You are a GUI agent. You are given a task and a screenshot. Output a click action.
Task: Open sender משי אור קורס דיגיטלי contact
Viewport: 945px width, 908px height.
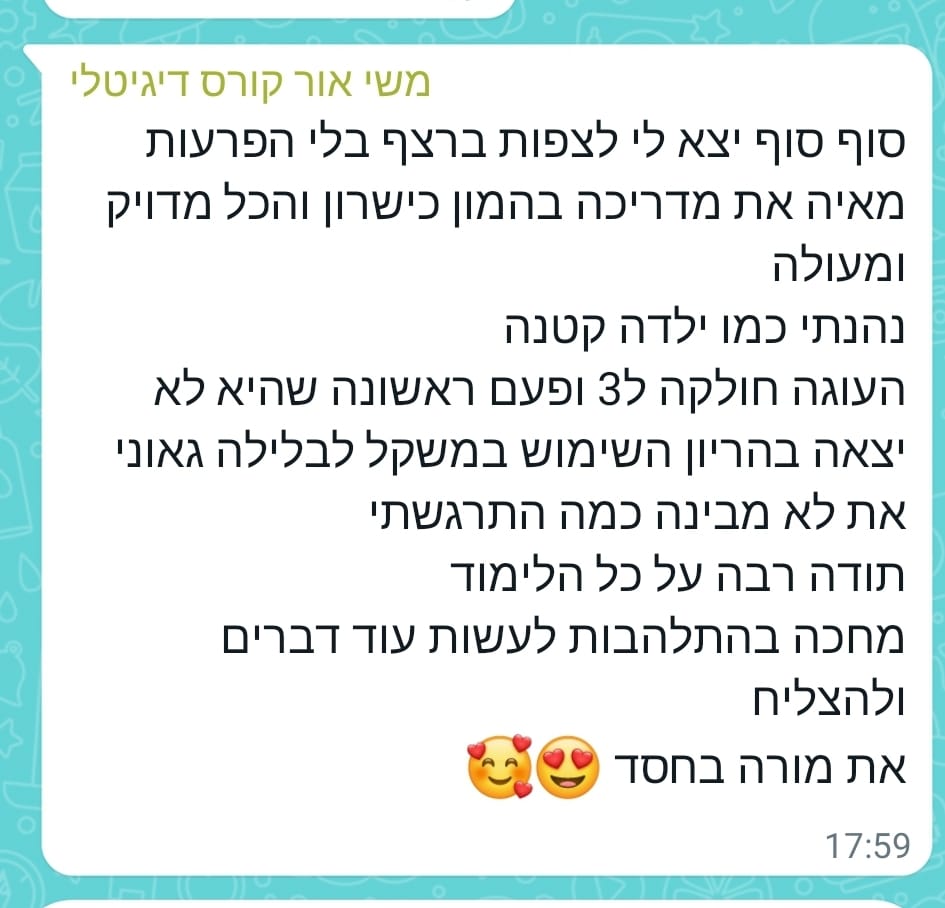[250, 84]
